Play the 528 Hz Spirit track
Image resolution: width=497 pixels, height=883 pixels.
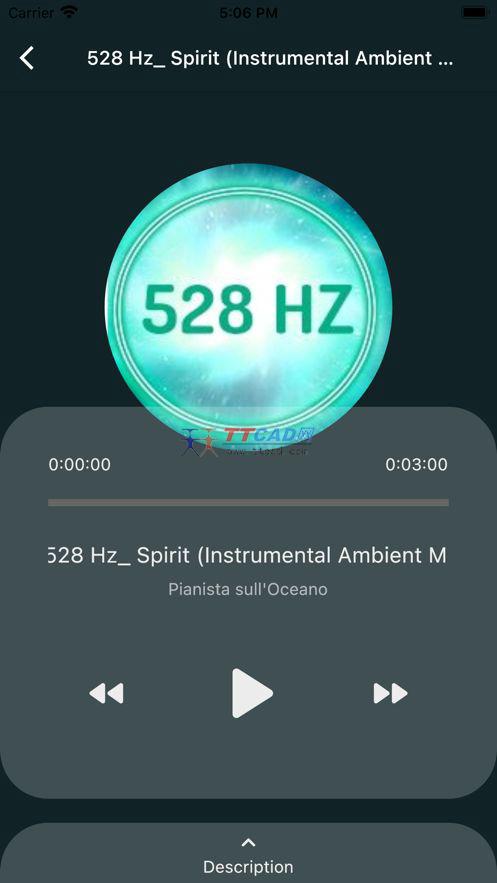252,693
